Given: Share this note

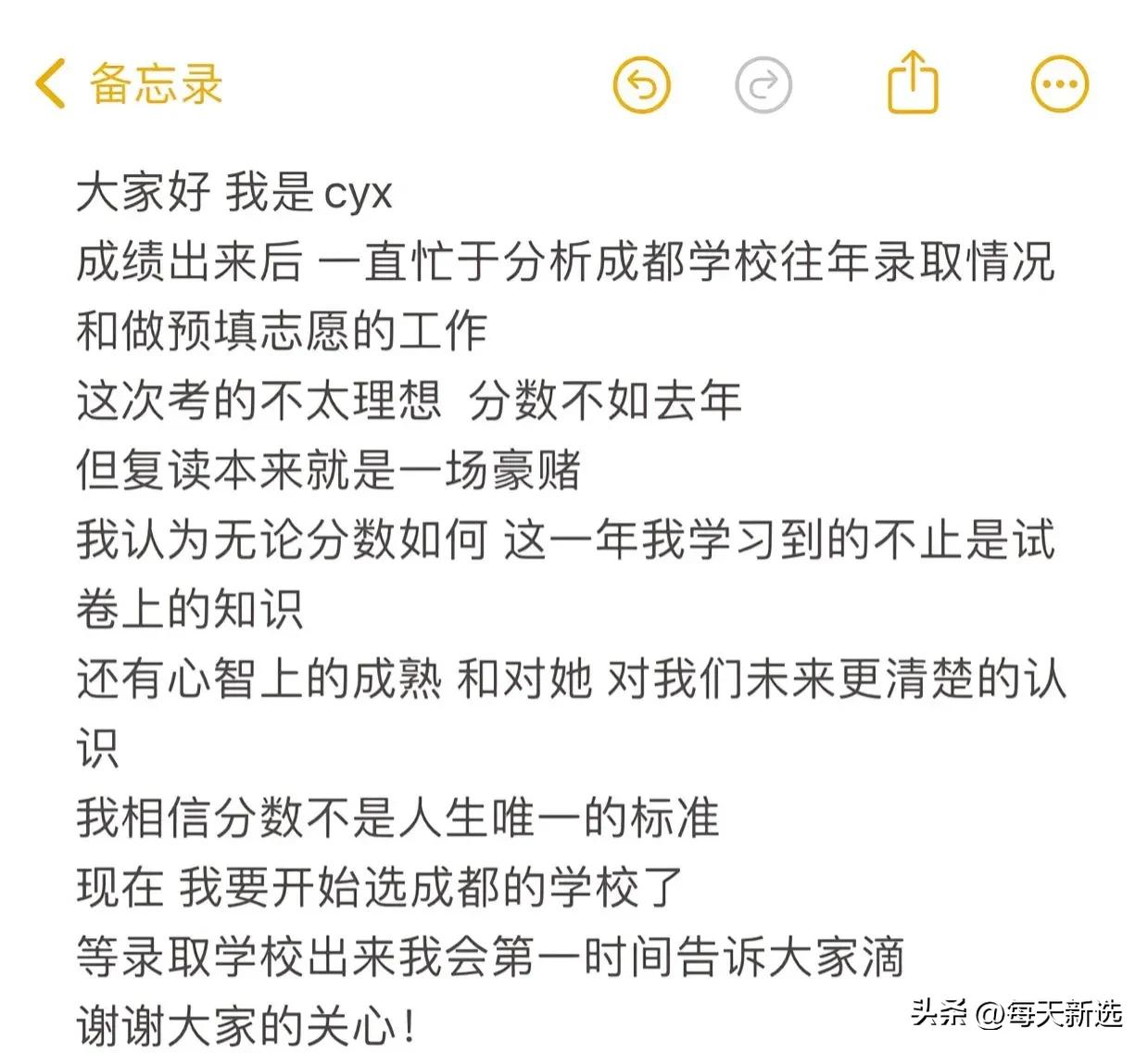Looking at the screenshot, I should click(x=913, y=83).
